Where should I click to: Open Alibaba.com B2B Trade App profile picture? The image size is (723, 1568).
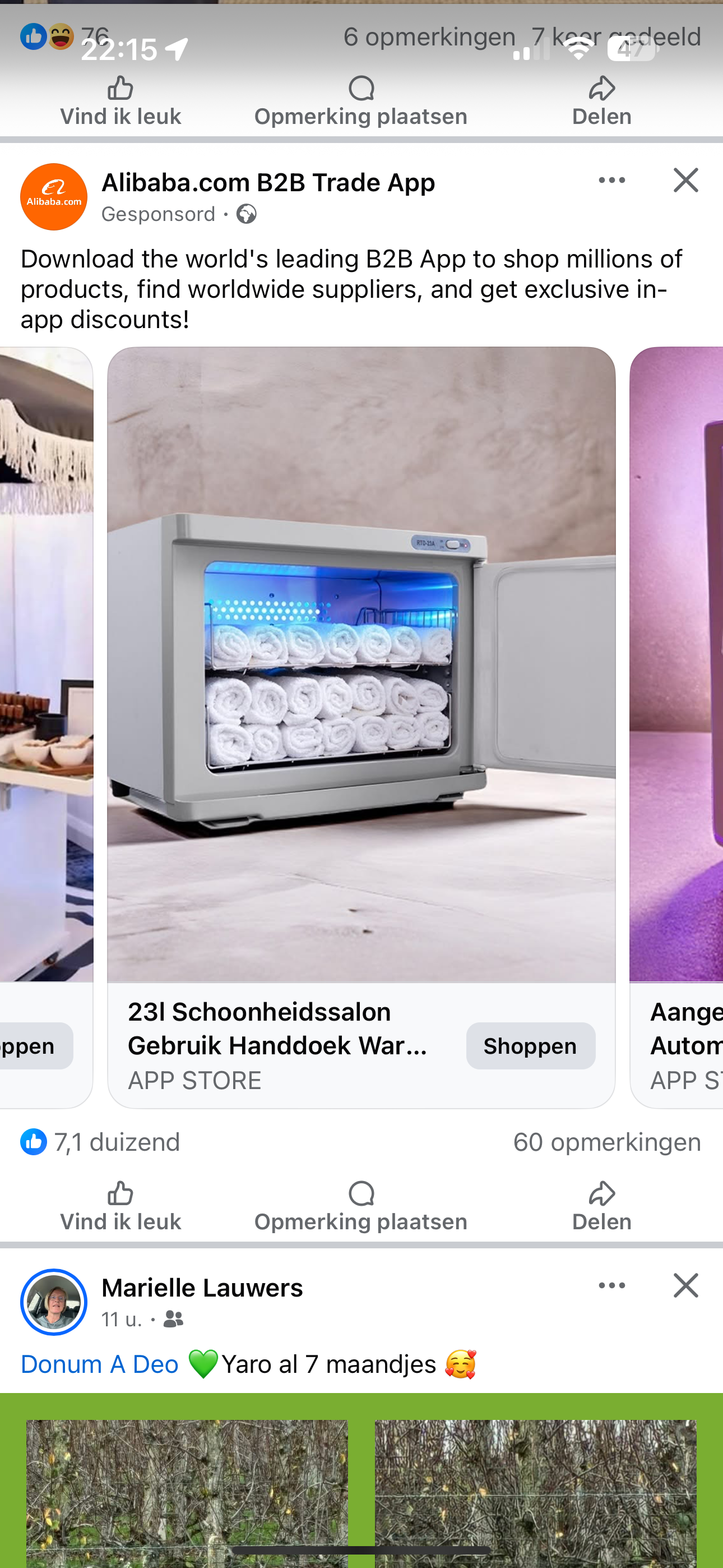[x=54, y=197]
